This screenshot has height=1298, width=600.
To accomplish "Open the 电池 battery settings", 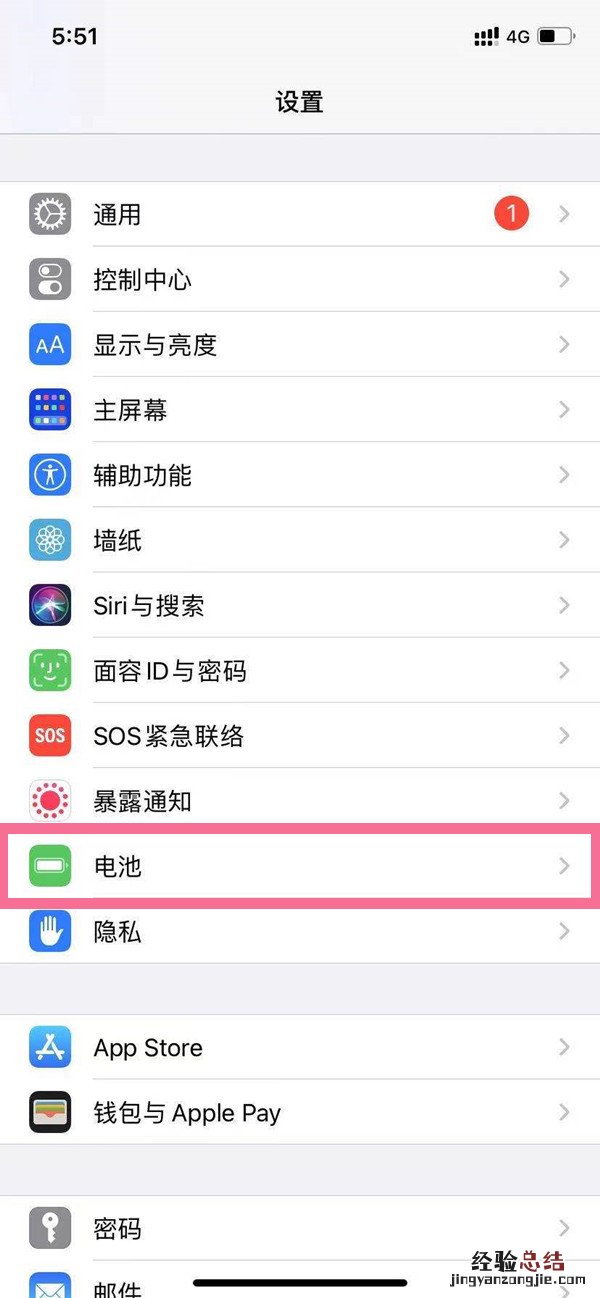I will click(x=300, y=867).
